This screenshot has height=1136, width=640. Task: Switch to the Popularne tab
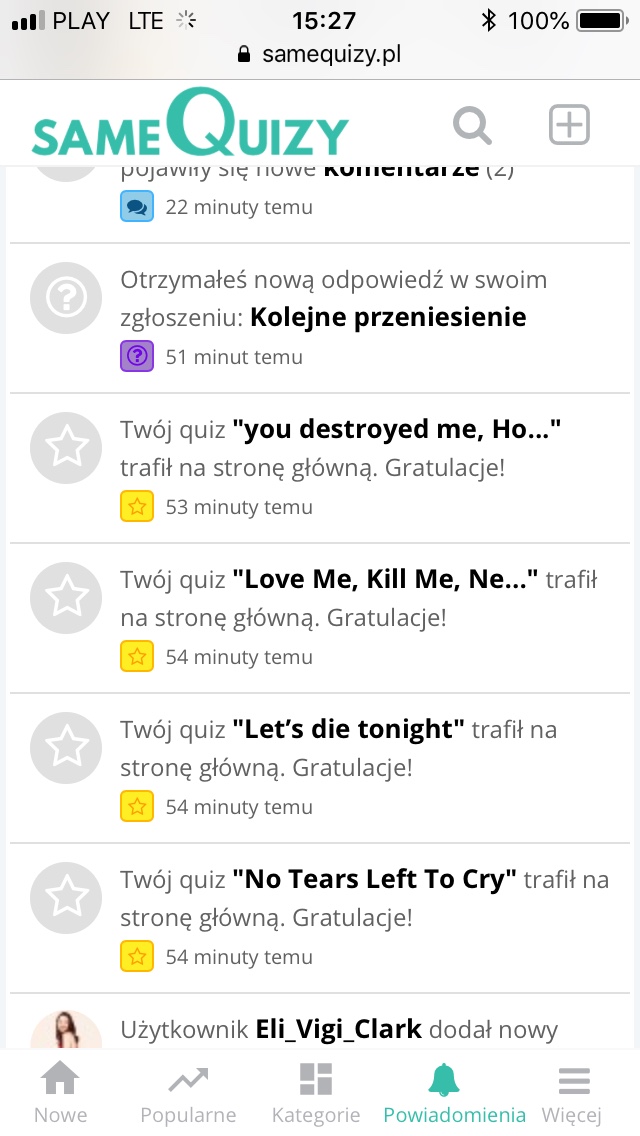(188, 1093)
